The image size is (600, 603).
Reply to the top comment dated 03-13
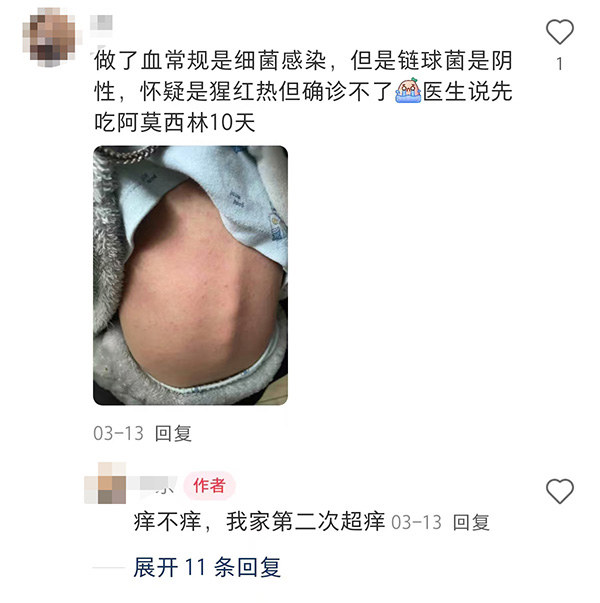tap(175, 433)
